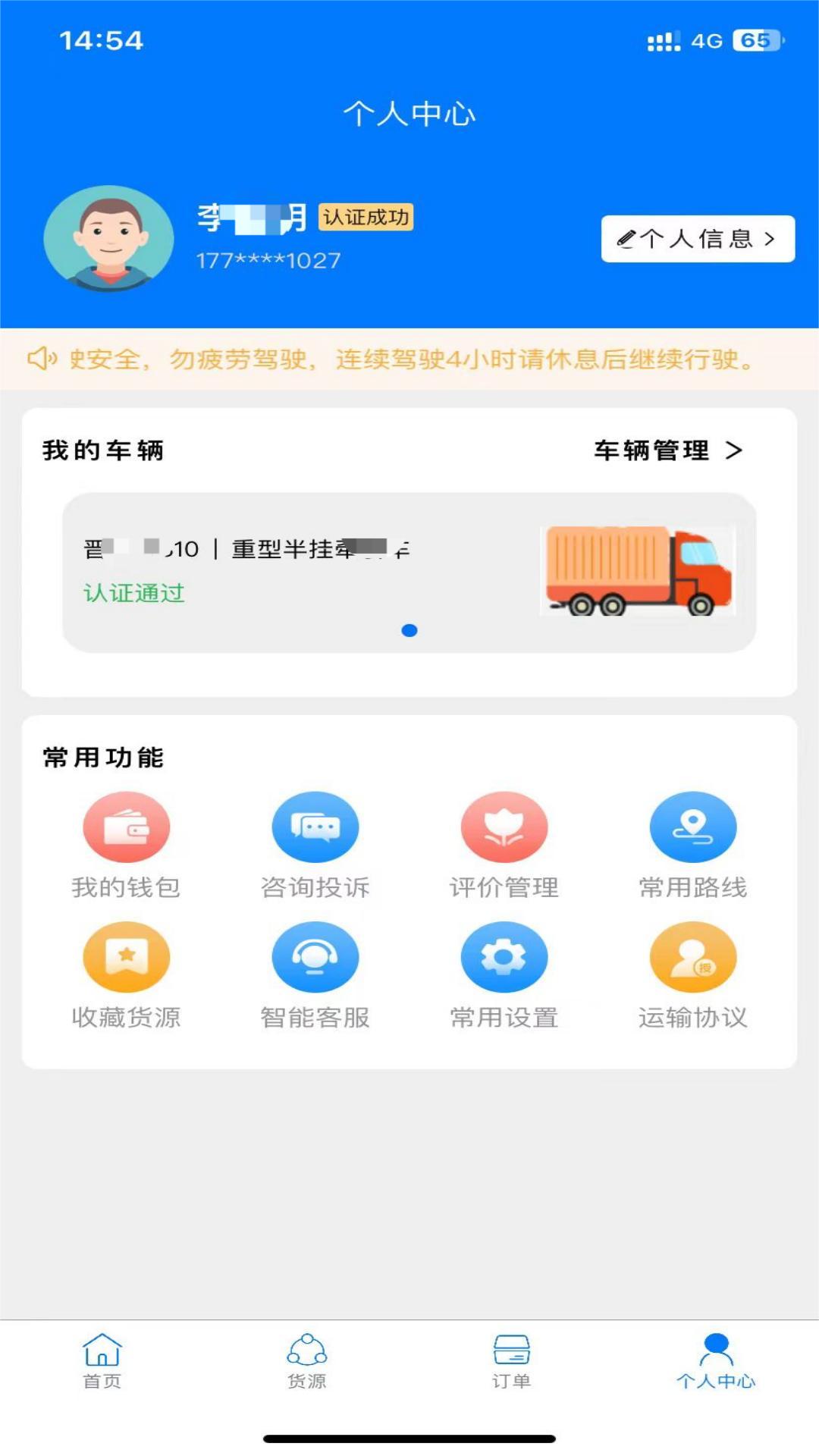Open 个人信息 personal info panel
The height and width of the screenshot is (1456, 819).
(695, 239)
